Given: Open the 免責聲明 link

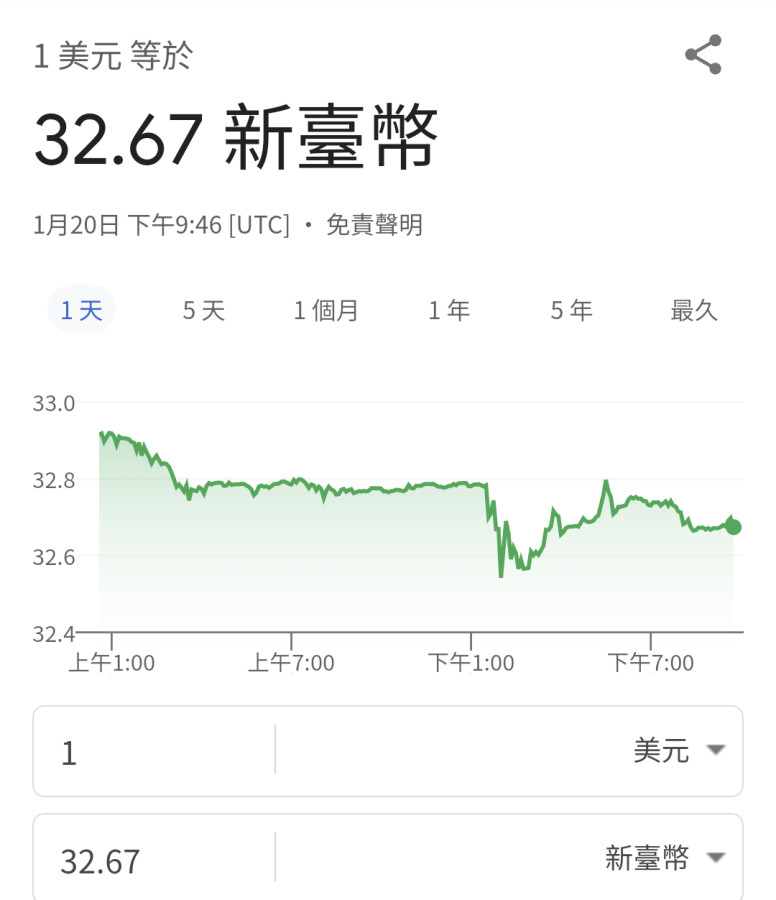Looking at the screenshot, I should point(374,225).
